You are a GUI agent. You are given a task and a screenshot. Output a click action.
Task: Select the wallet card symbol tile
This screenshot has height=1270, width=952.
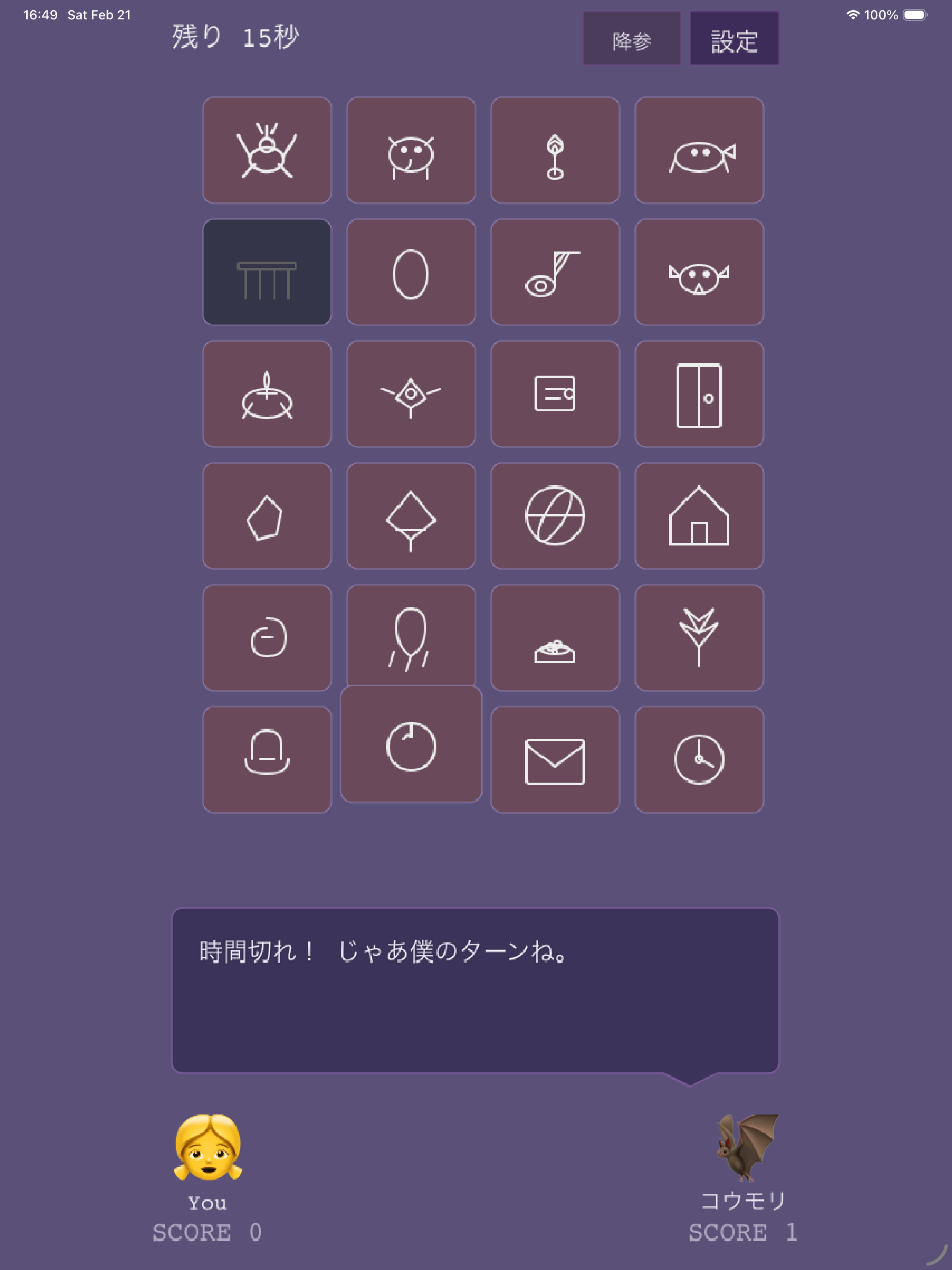pos(555,393)
